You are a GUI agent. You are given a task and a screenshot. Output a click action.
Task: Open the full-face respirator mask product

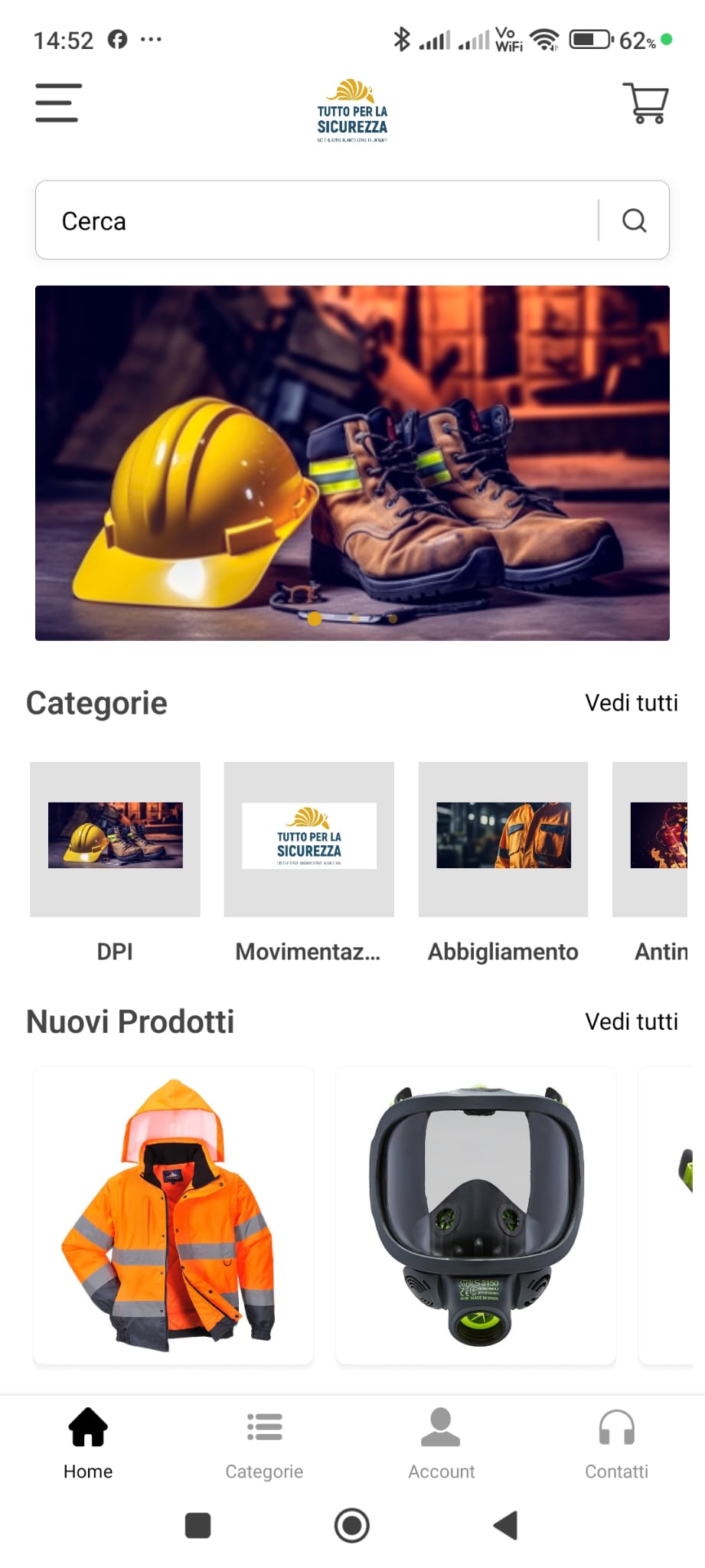[x=475, y=1214]
